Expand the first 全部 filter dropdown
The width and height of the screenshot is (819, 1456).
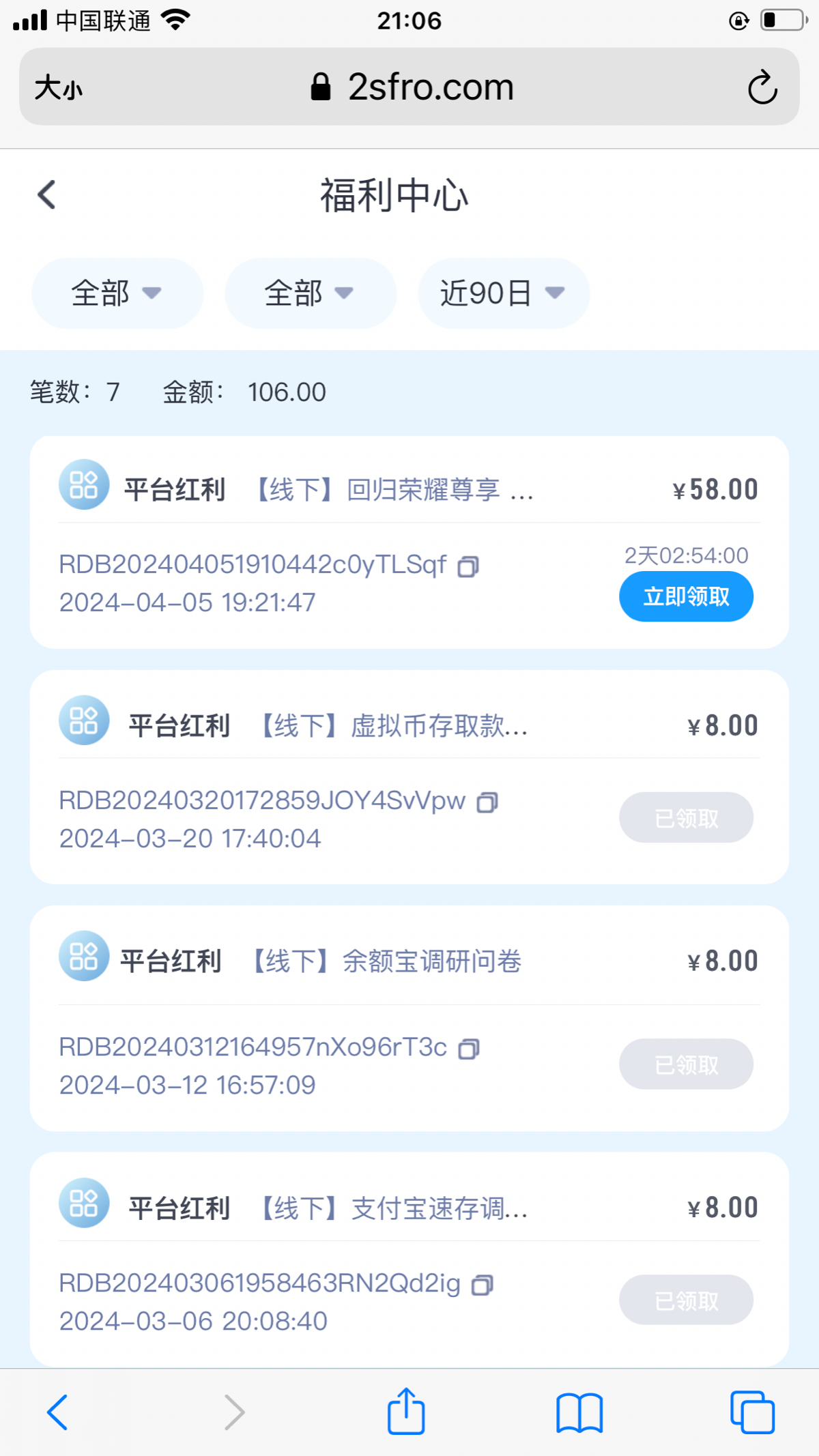click(x=117, y=293)
